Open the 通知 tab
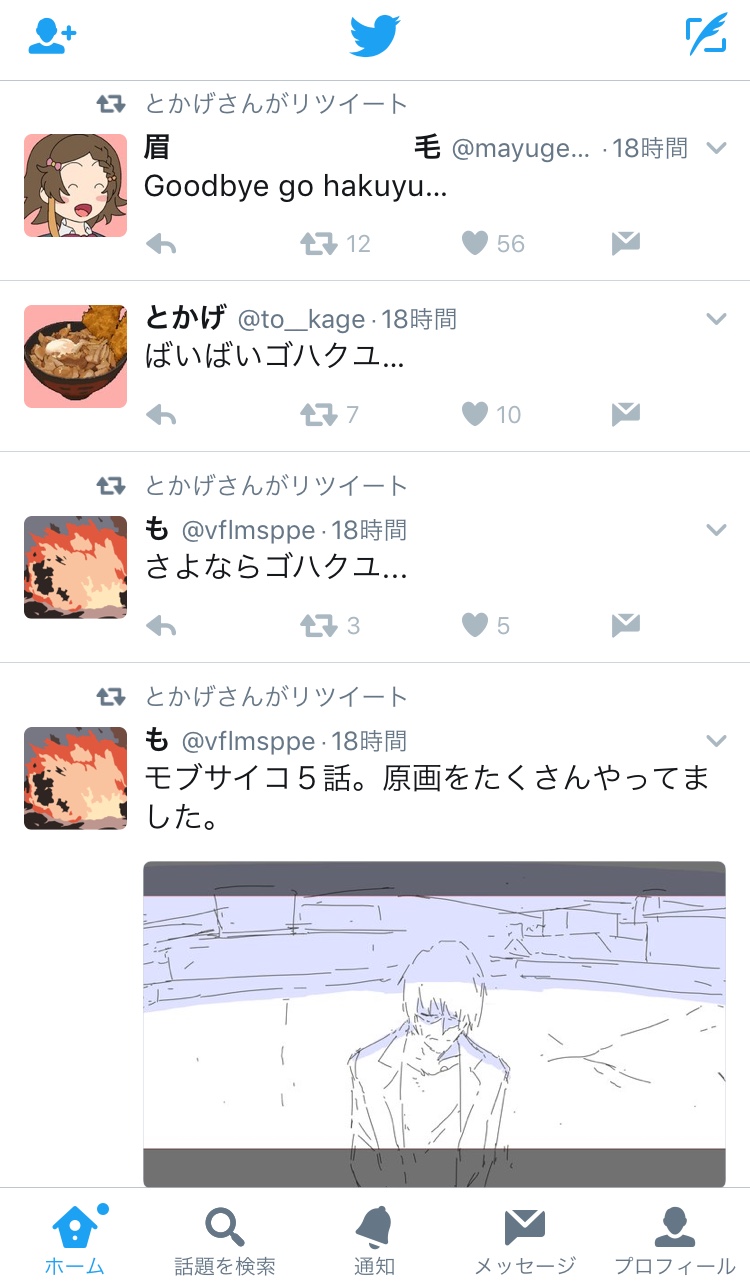750x1286 pixels. [374, 1238]
